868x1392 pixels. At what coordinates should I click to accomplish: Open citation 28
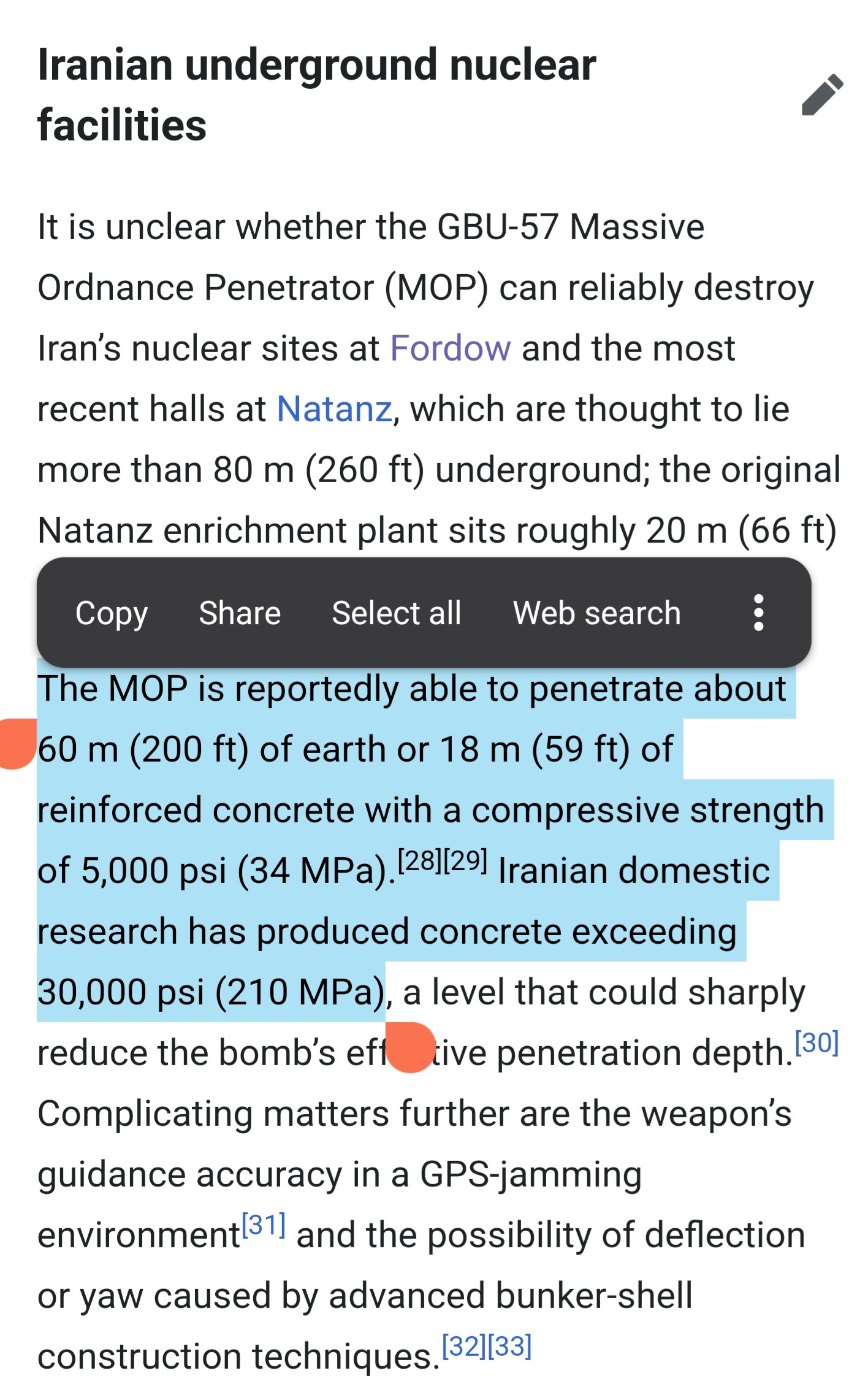click(x=420, y=861)
